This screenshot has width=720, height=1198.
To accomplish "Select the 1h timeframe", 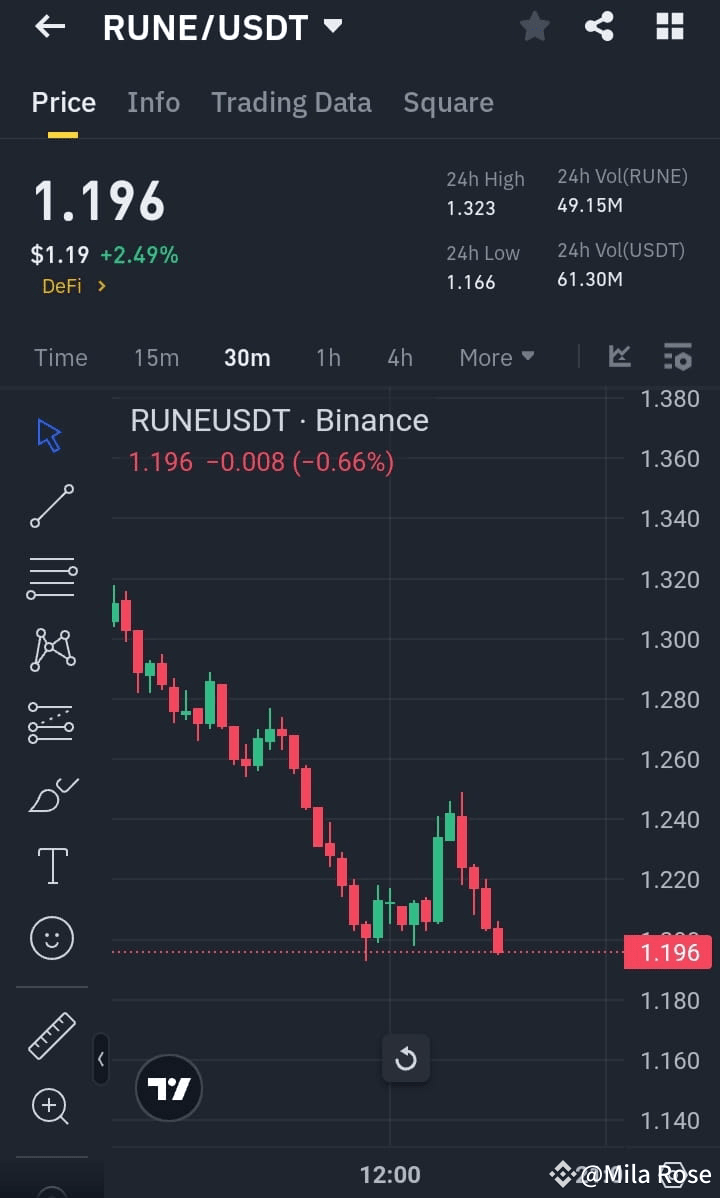I will coord(328,357).
